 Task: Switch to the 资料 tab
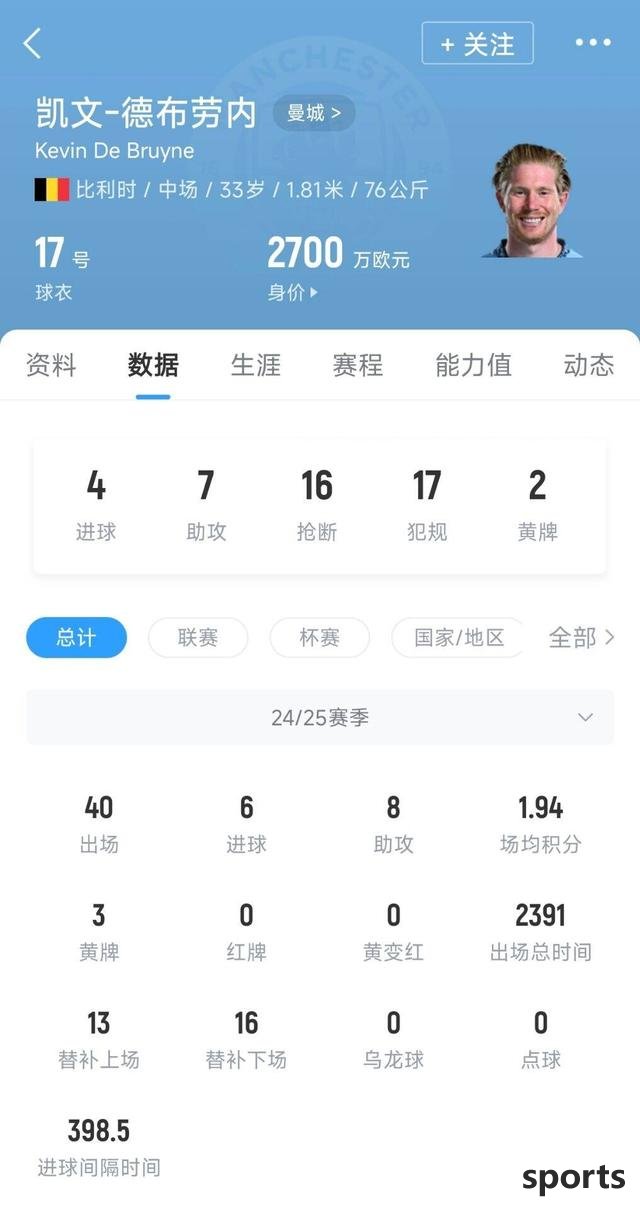point(50,365)
